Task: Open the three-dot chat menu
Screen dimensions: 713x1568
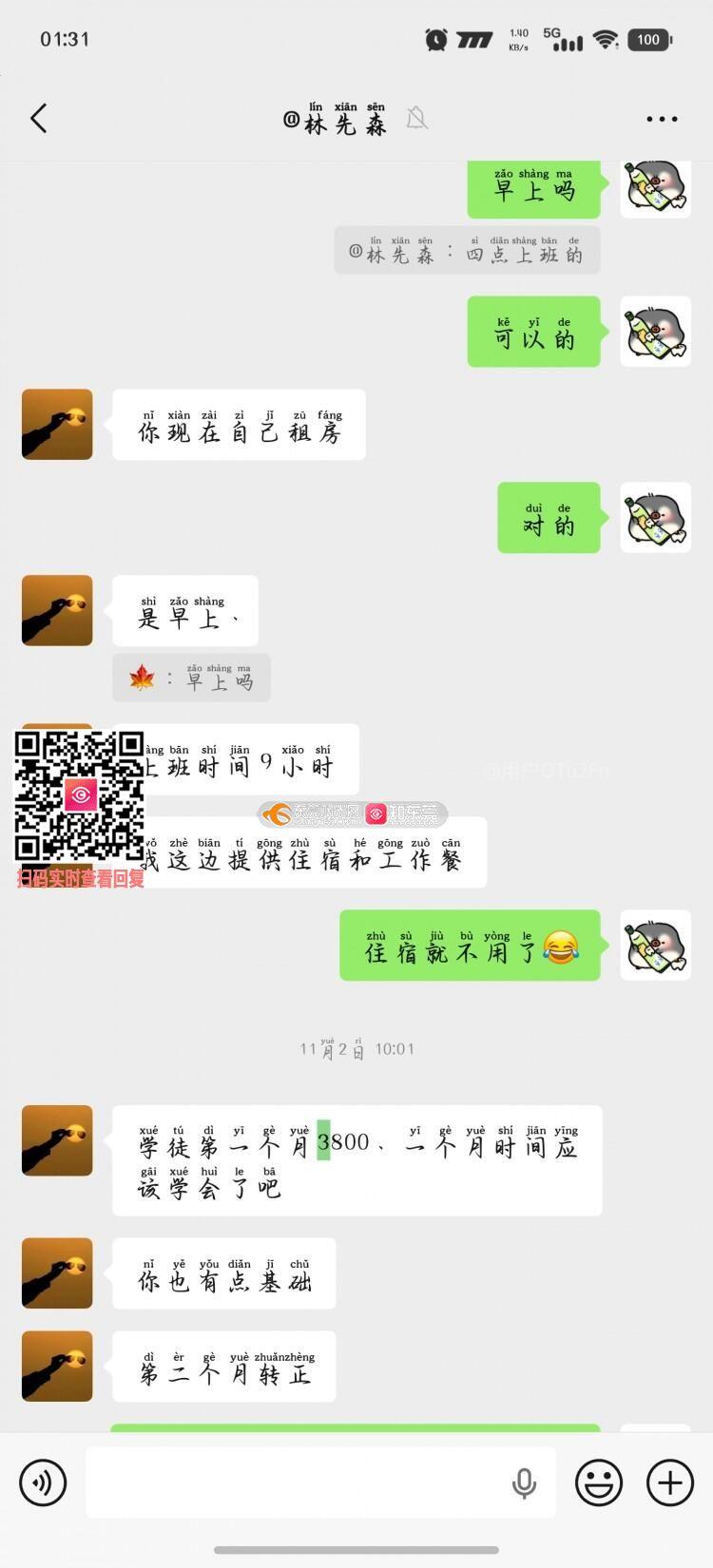Action: (x=662, y=119)
